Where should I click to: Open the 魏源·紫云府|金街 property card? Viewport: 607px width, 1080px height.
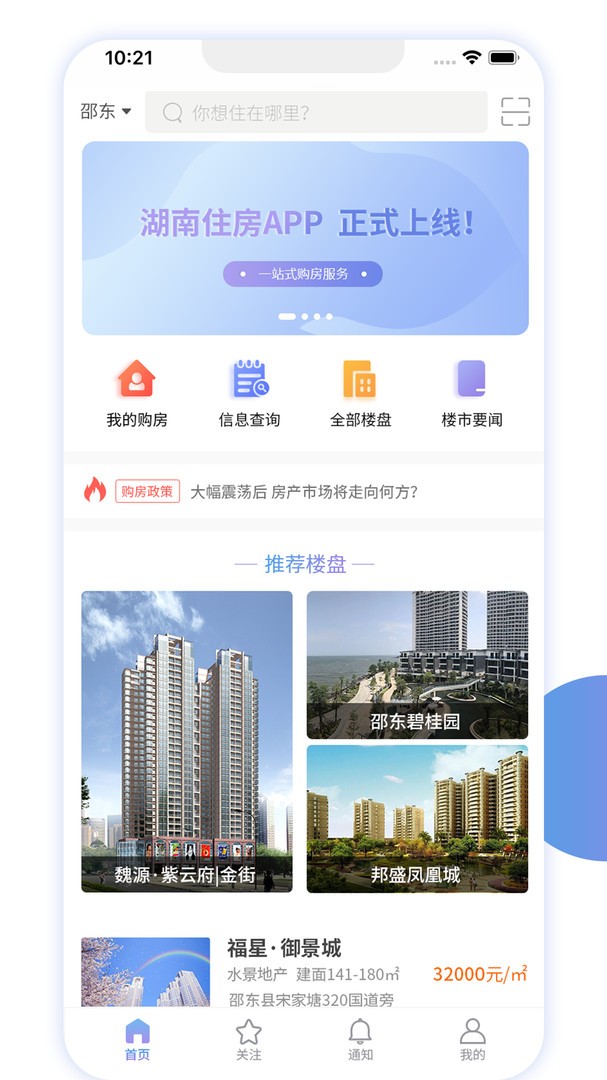tap(187, 741)
